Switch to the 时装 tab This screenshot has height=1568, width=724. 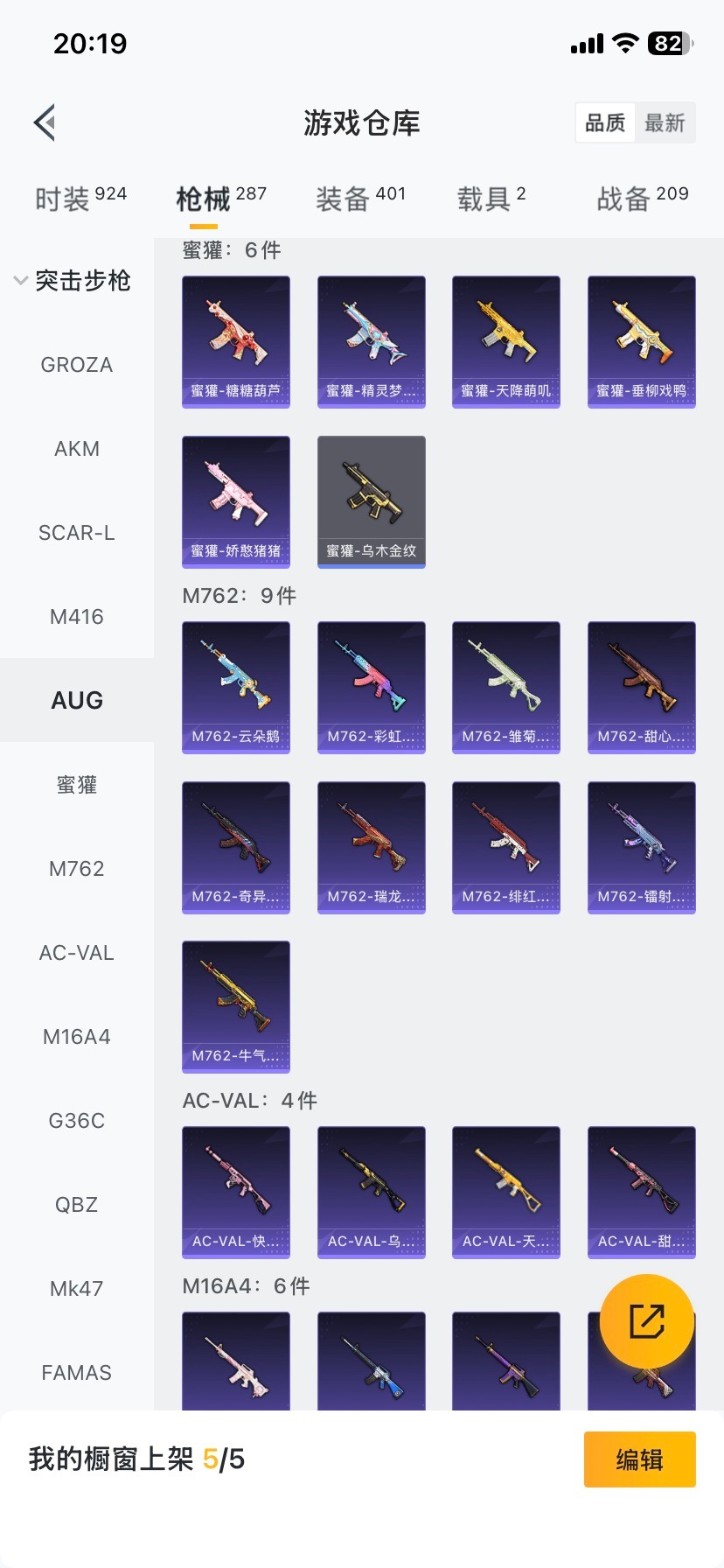(x=80, y=199)
